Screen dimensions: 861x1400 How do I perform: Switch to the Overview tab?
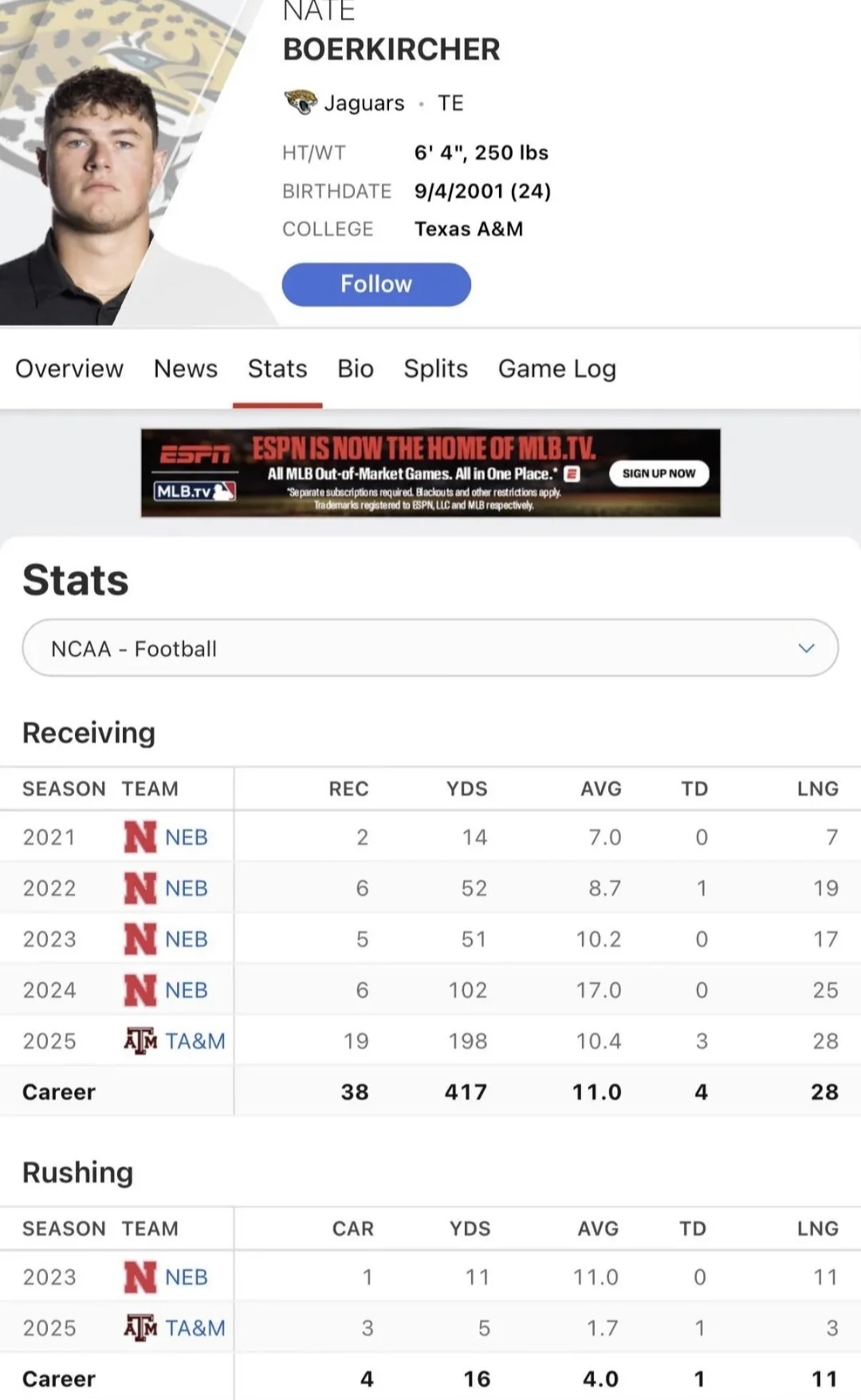[69, 369]
